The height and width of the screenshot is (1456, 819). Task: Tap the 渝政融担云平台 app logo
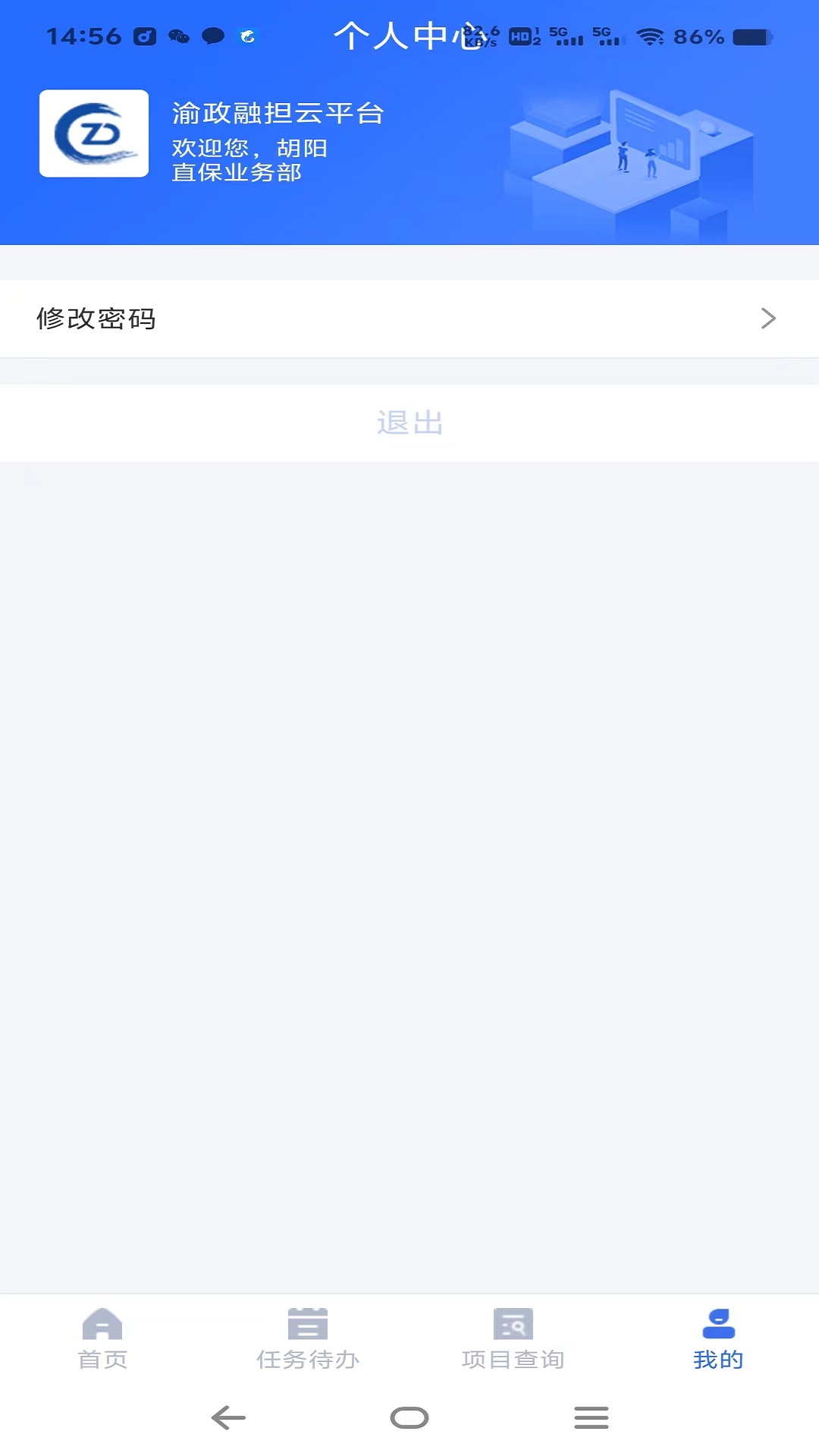pos(93,133)
